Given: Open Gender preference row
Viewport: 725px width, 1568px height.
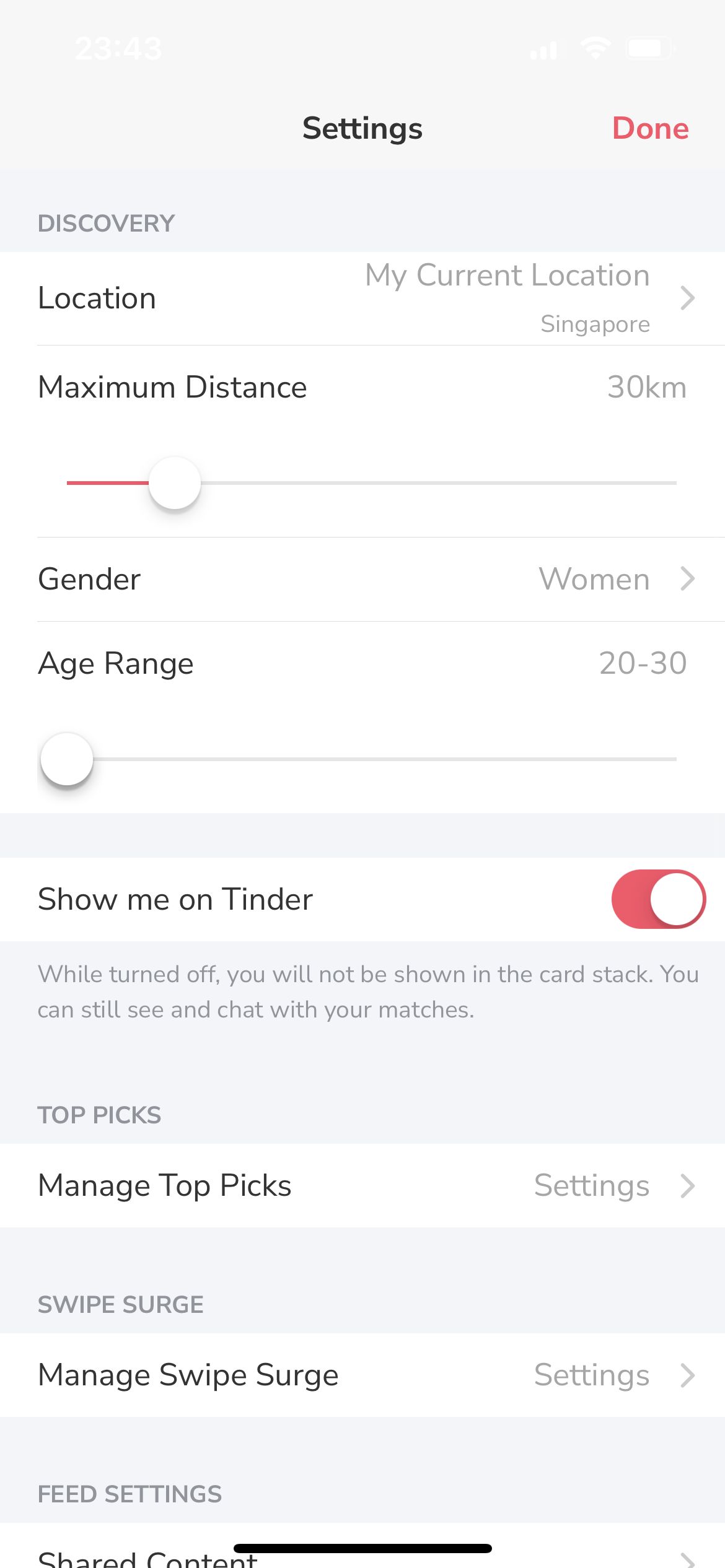Looking at the screenshot, I should tap(362, 580).
